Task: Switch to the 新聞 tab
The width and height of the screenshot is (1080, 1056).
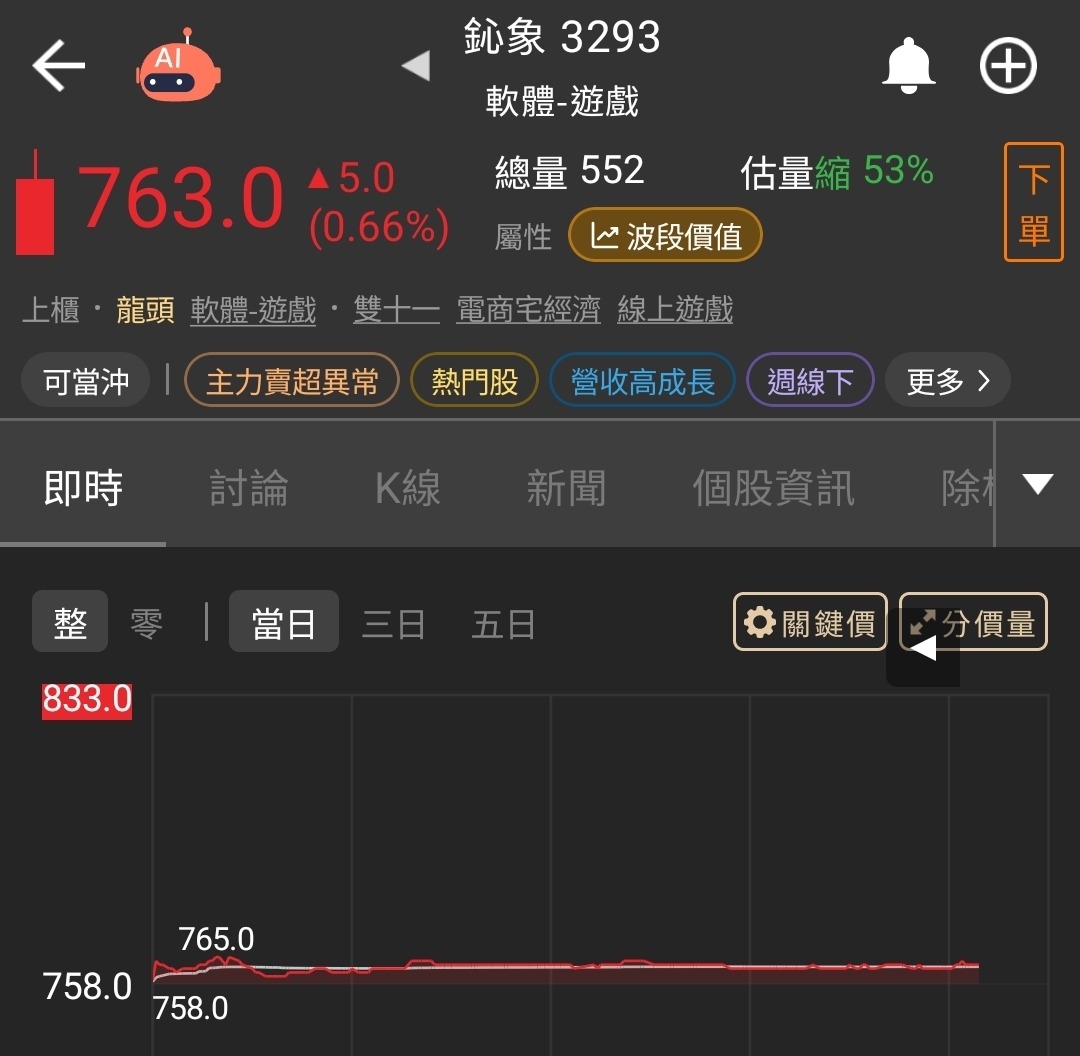Action: click(x=566, y=489)
